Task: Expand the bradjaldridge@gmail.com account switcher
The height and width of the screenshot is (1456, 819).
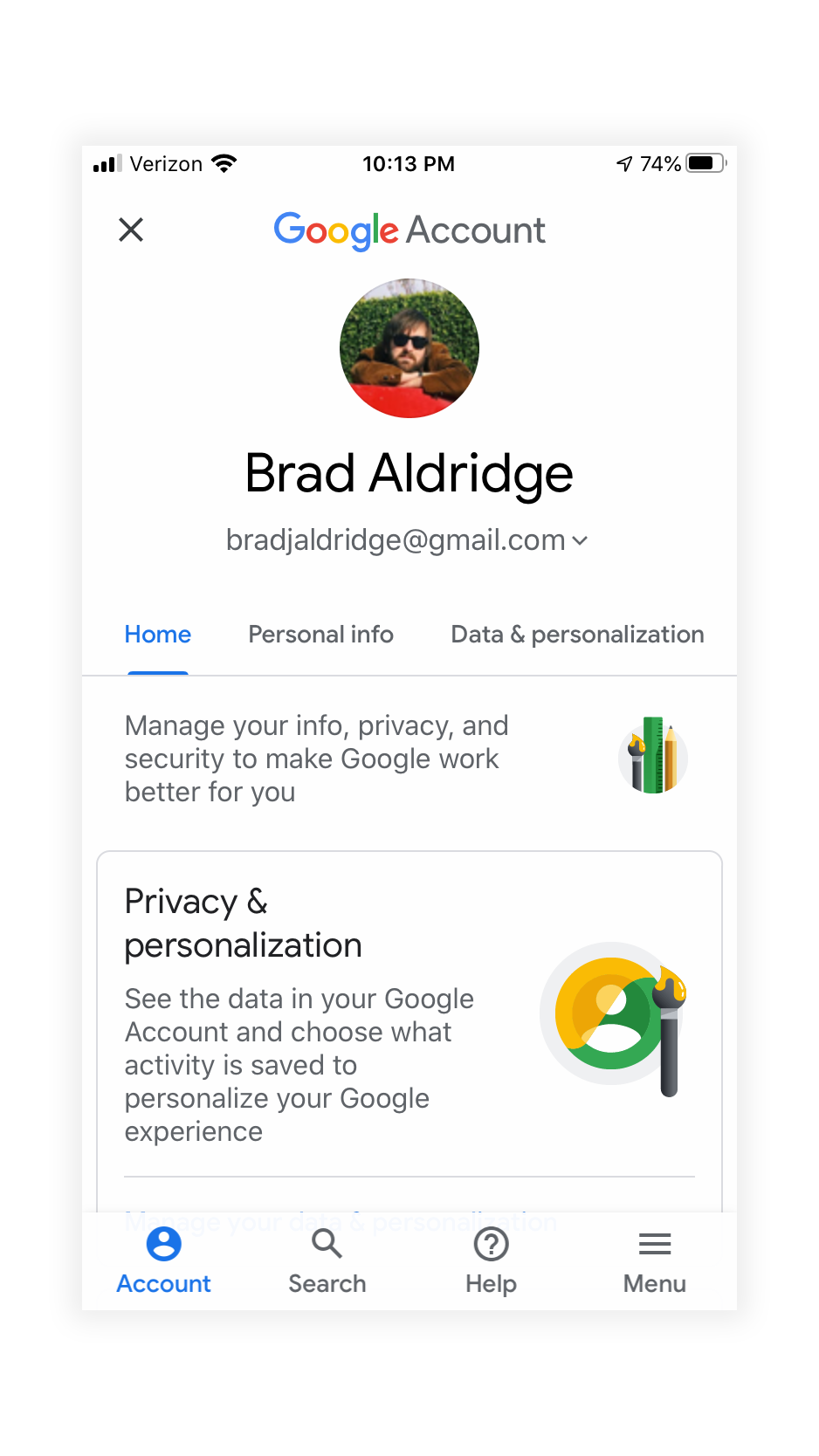Action: 407,540
